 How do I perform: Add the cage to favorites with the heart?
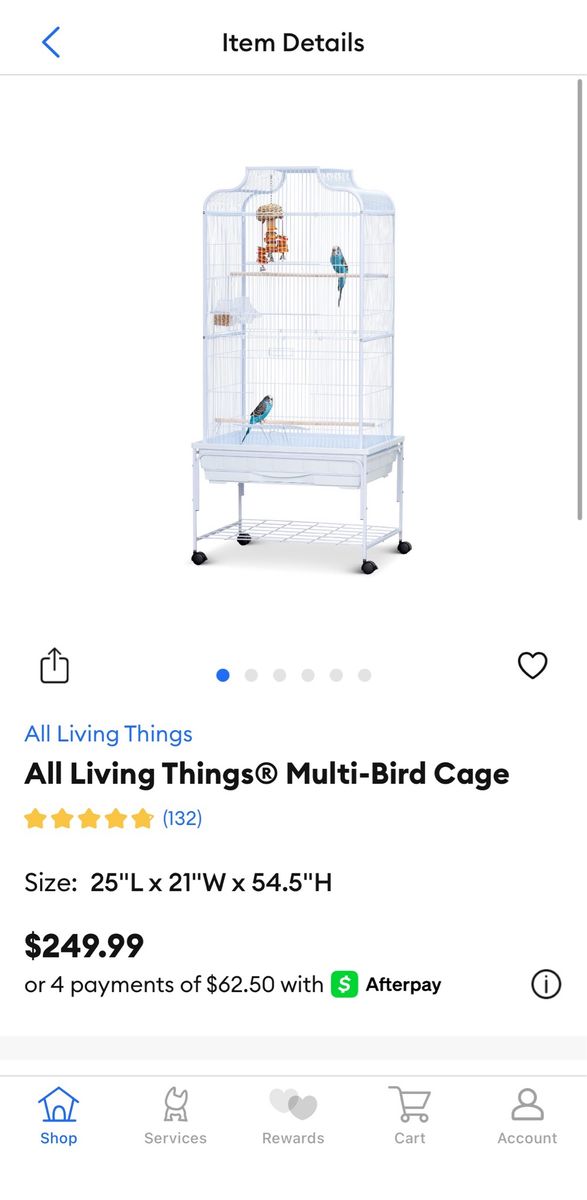pos(532,665)
